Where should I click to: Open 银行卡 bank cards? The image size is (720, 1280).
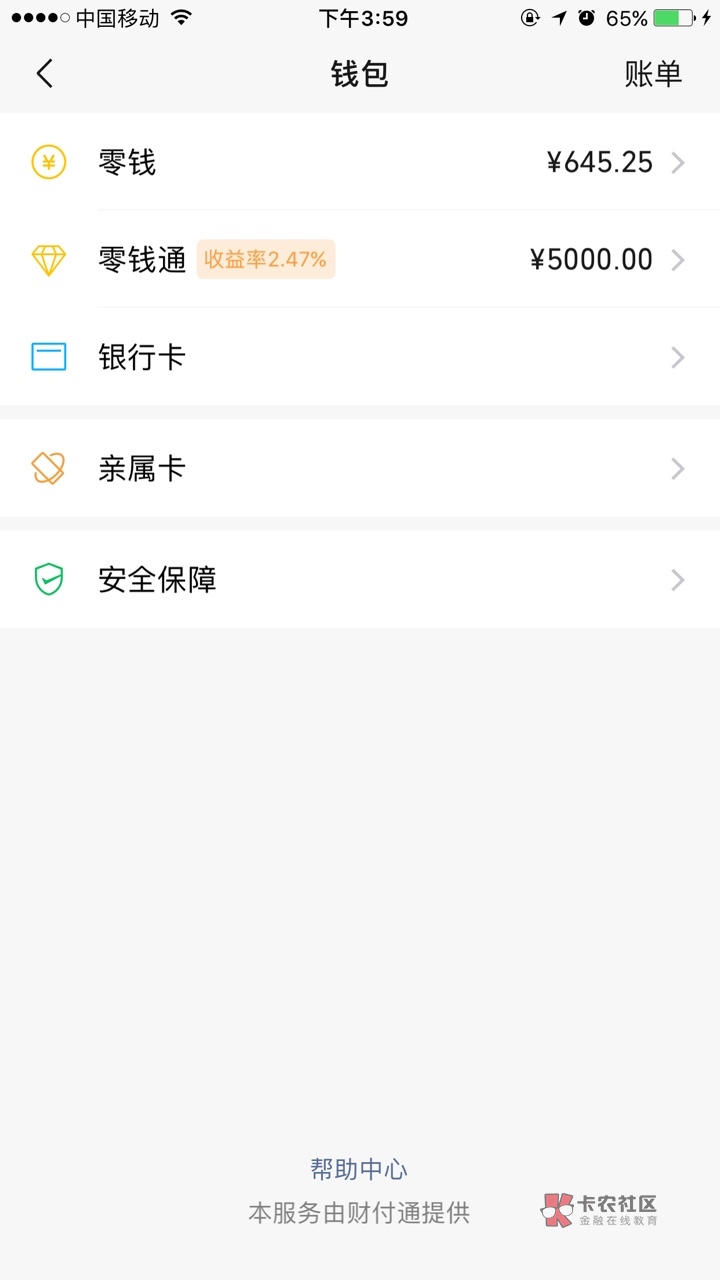pyautogui.click(x=360, y=357)
